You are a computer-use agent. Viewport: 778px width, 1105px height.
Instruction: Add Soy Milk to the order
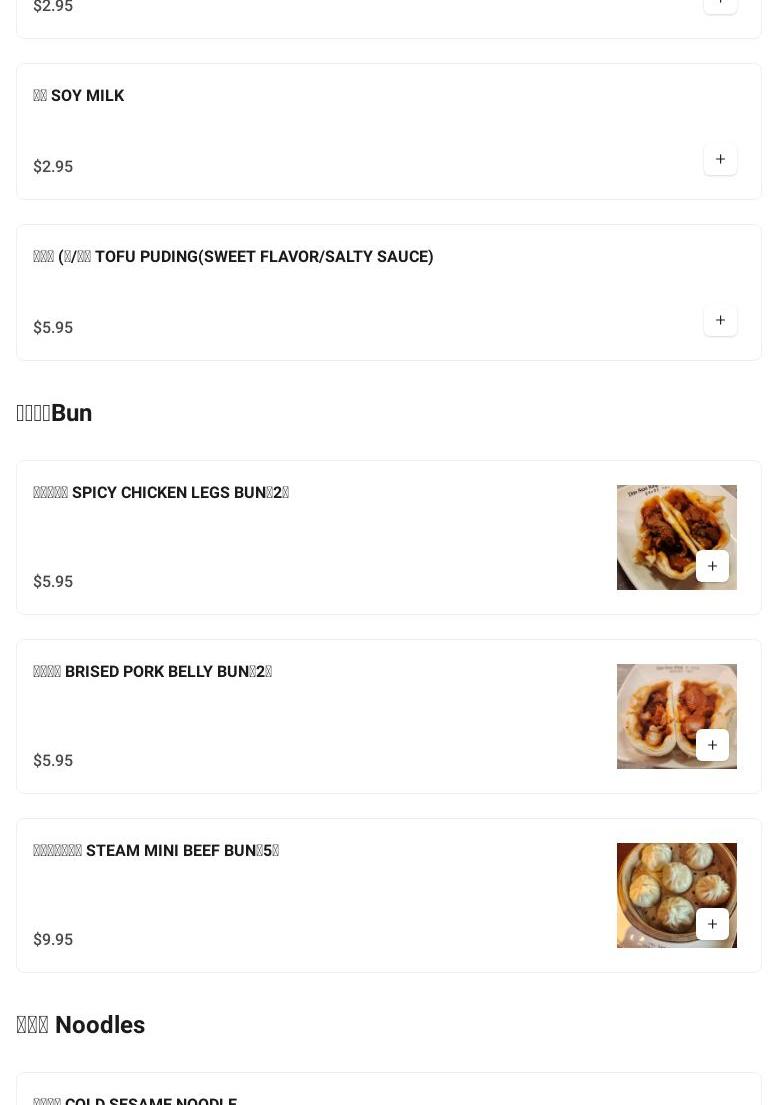point(720,160)
